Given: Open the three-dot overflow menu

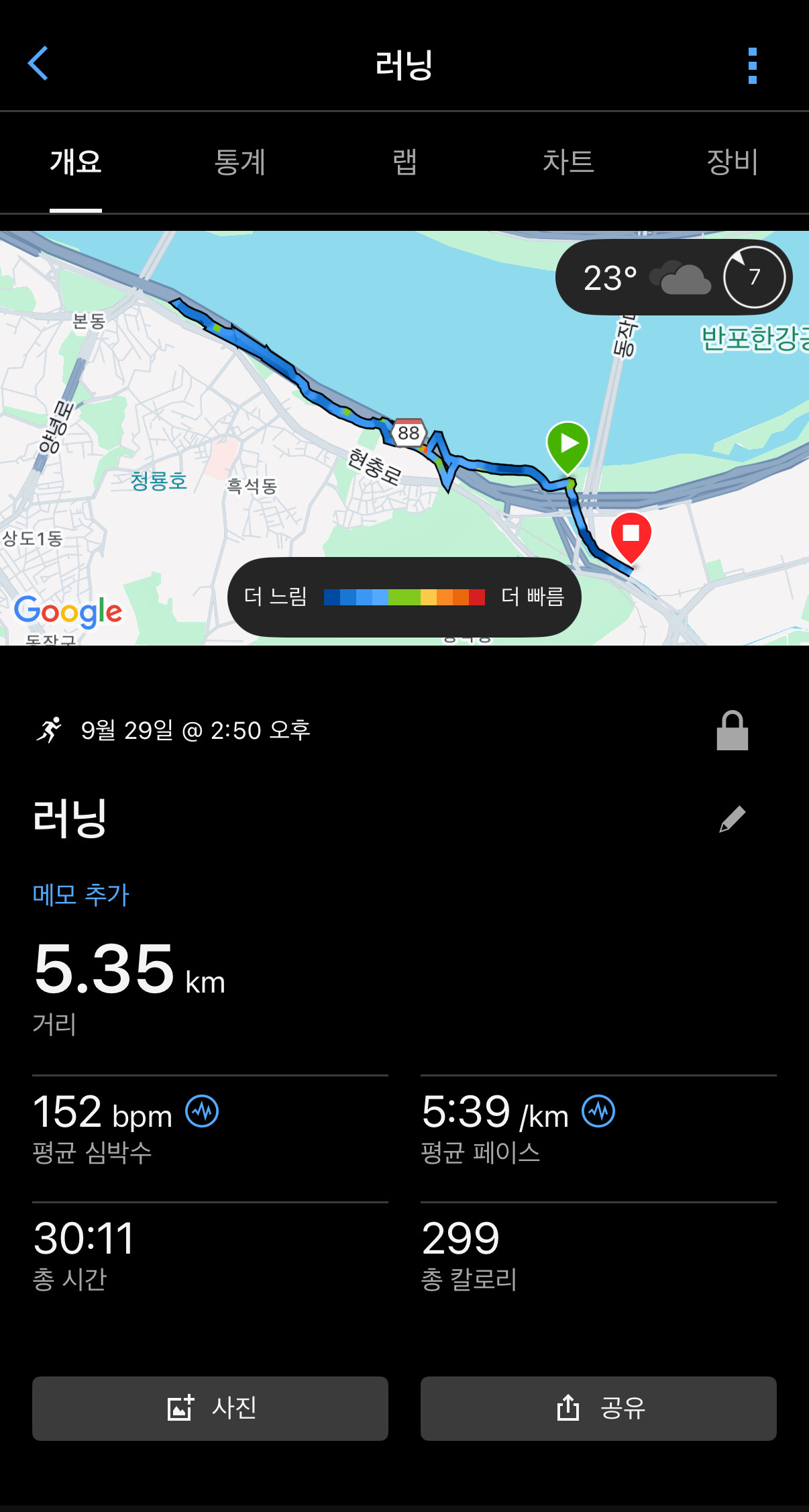Looking at the screenshot, I should pyautogui.click(x=752, y=66).
